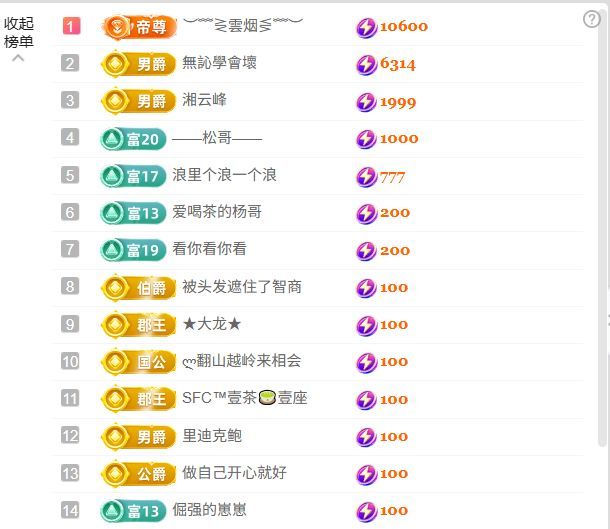Select user 無訫學會壞 in rank 2
This screenshot has width=610, height=529.
(219, 63)
